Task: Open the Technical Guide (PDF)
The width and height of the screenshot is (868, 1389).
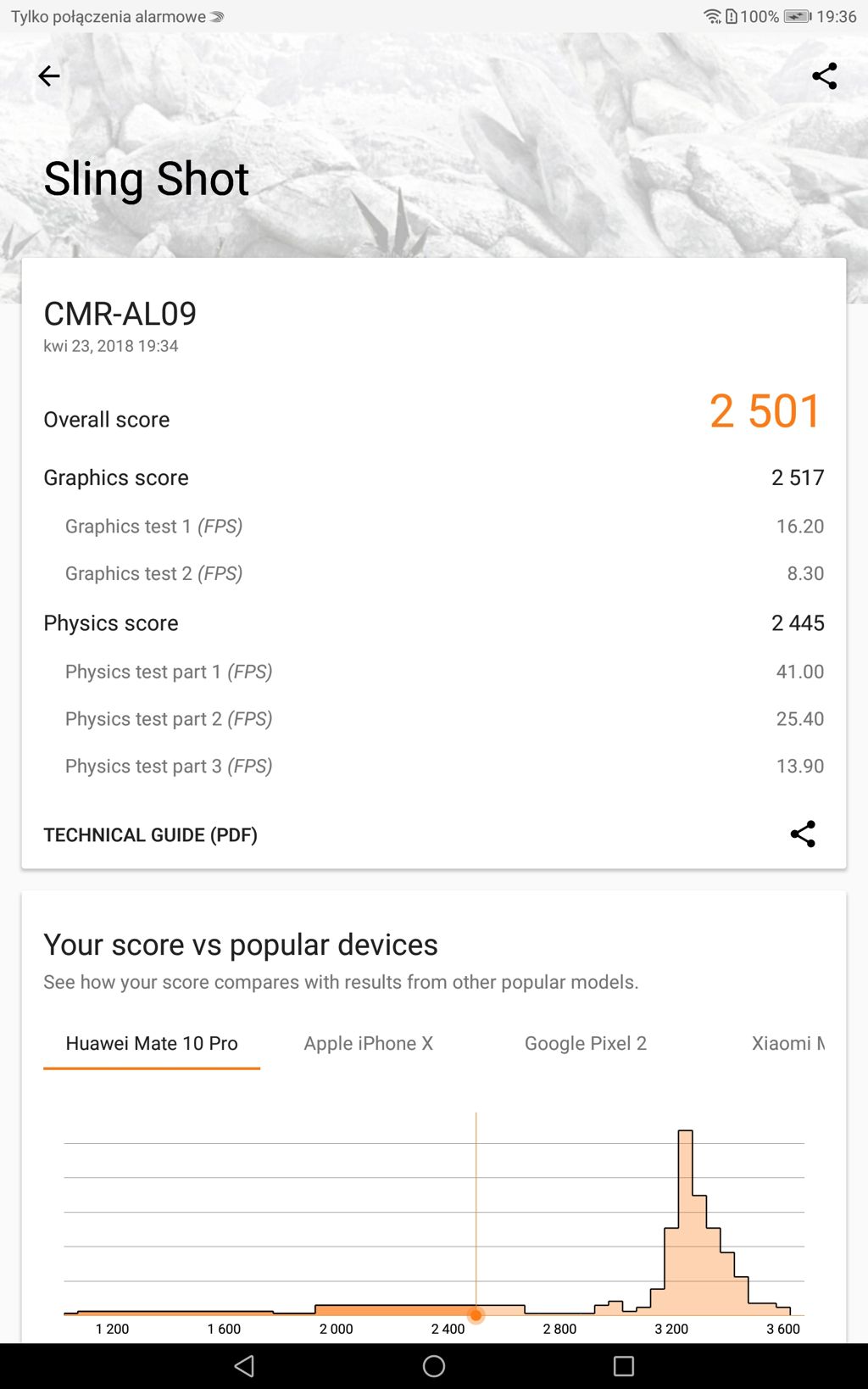Action: point(150,835)
